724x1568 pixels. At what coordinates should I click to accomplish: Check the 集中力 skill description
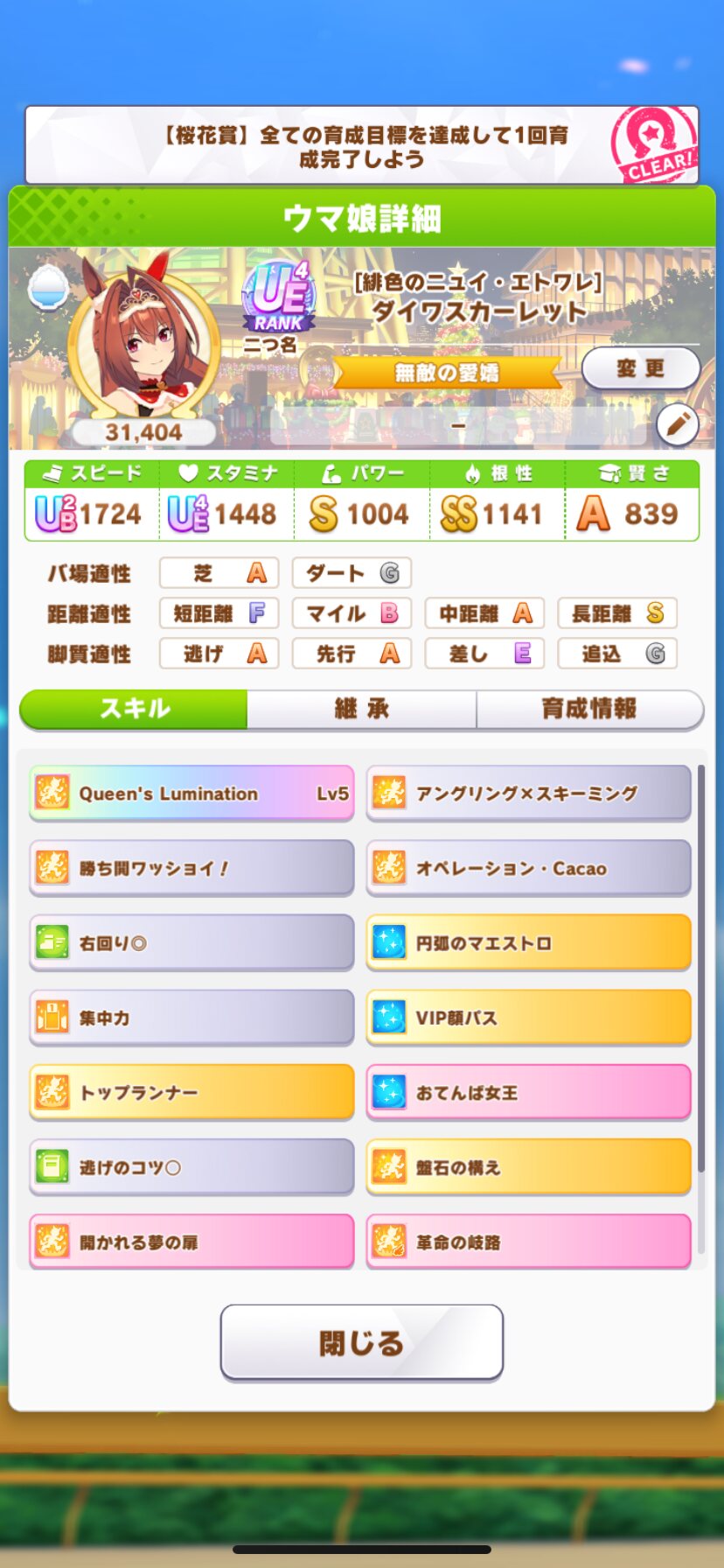tap(191, 1018)
